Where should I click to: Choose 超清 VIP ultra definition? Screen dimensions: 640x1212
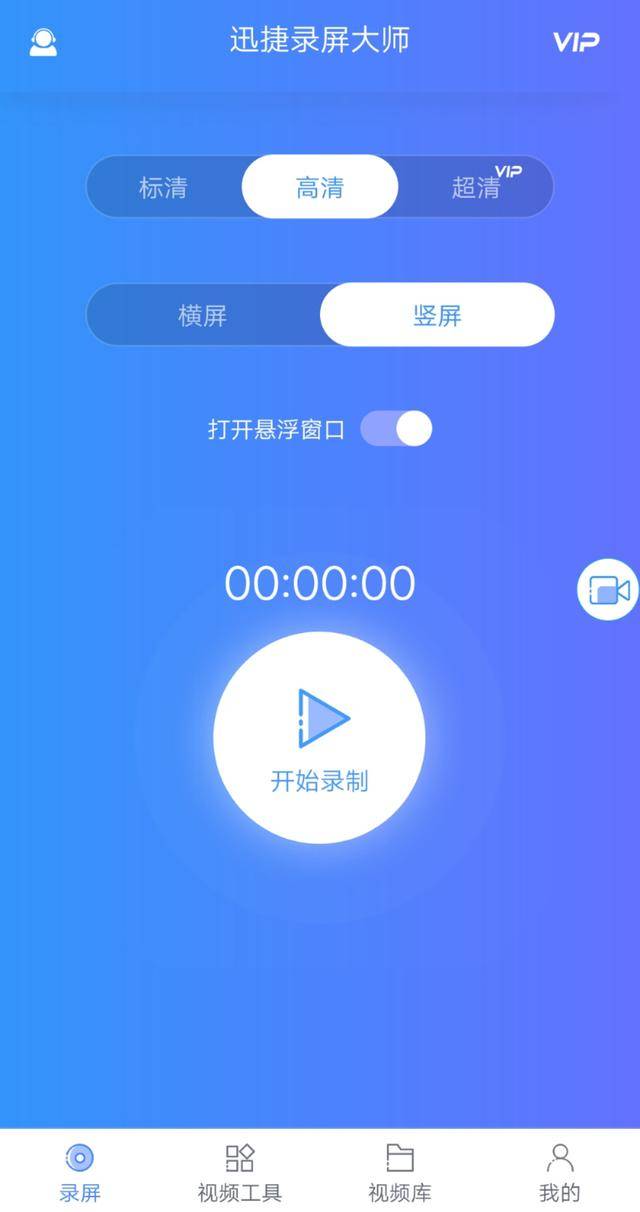click(476, 187)
